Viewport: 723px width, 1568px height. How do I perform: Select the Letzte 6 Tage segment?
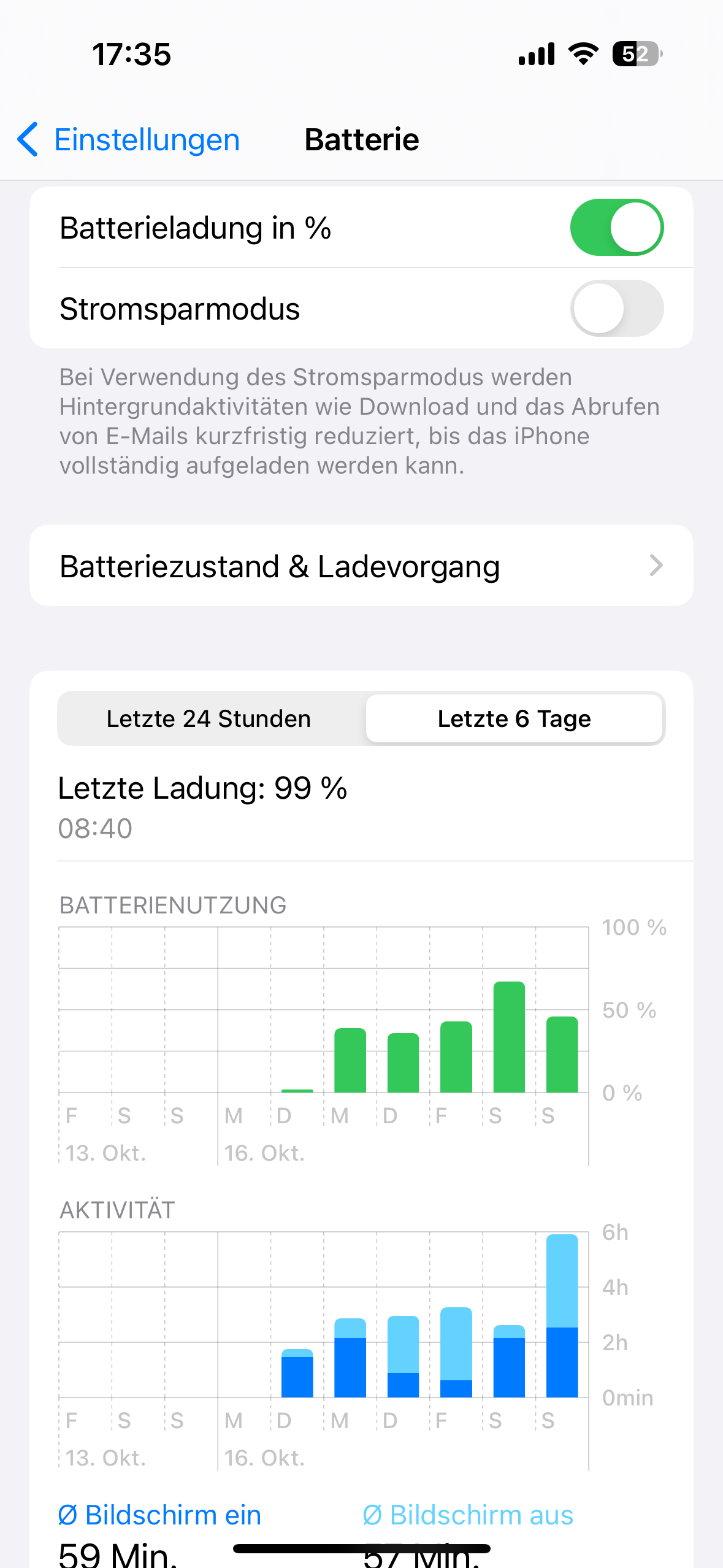[x=514, y=718]
